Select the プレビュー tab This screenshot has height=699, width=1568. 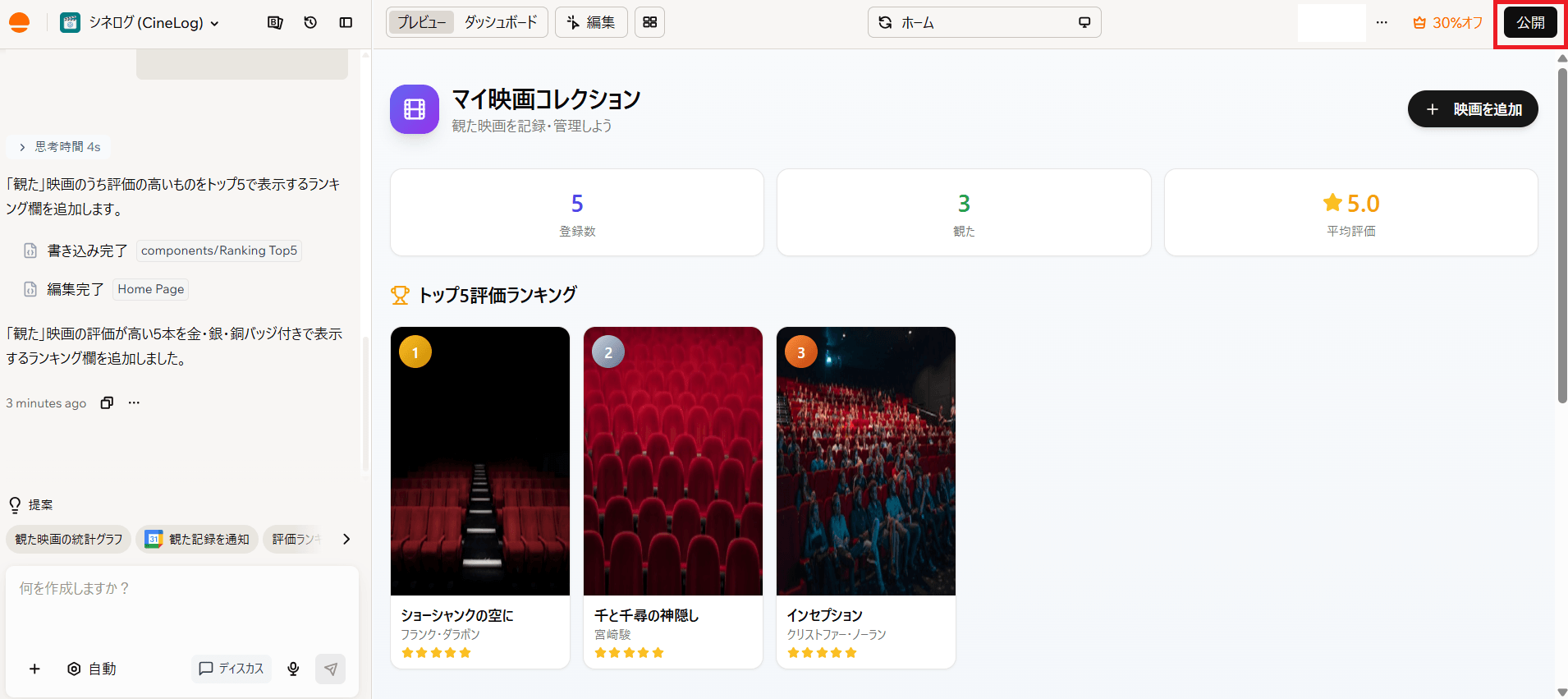pyautogui.click(x=421, y=22)
